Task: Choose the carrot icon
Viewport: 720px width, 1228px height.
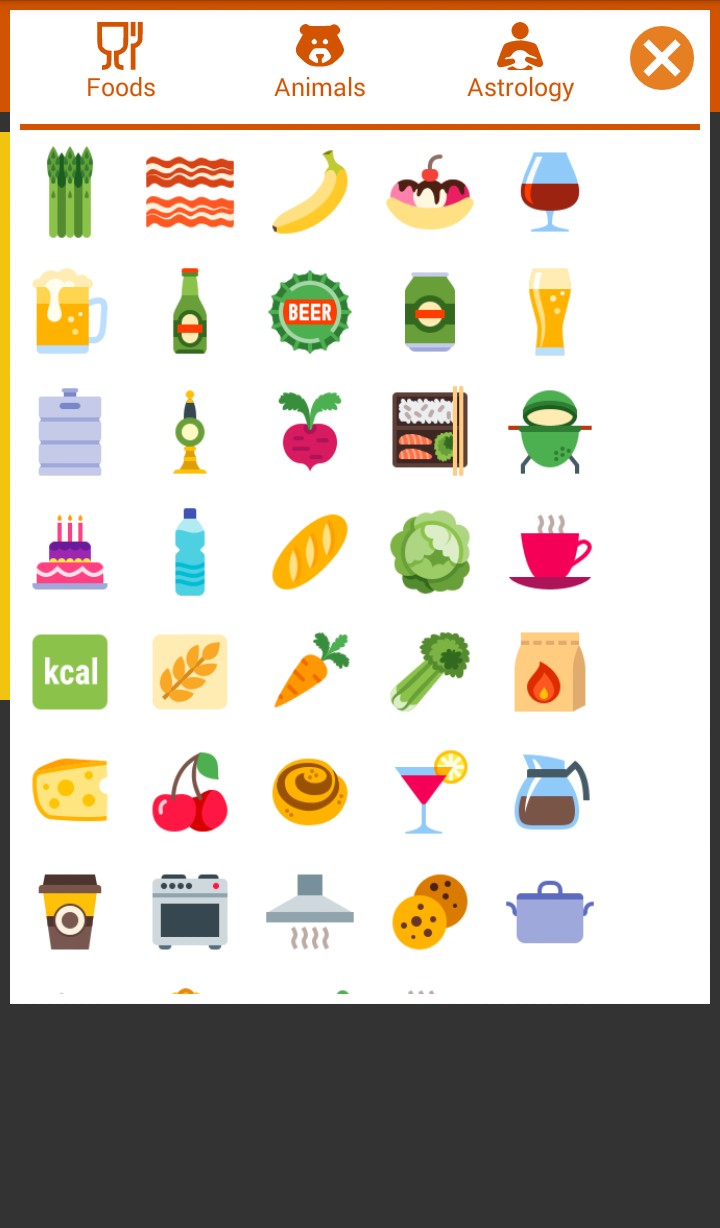Action: tap(310, 672)
